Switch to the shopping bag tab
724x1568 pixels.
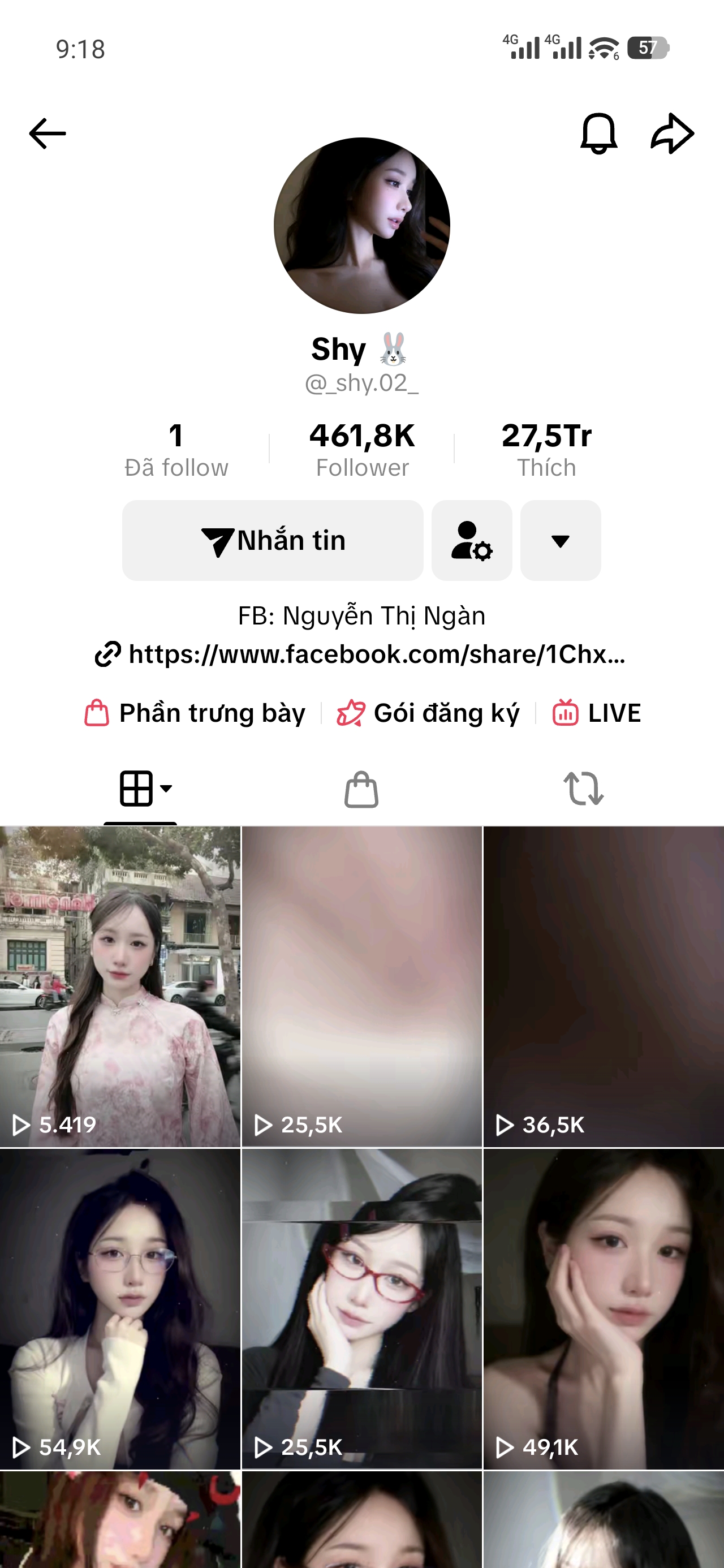click(361, 790)
